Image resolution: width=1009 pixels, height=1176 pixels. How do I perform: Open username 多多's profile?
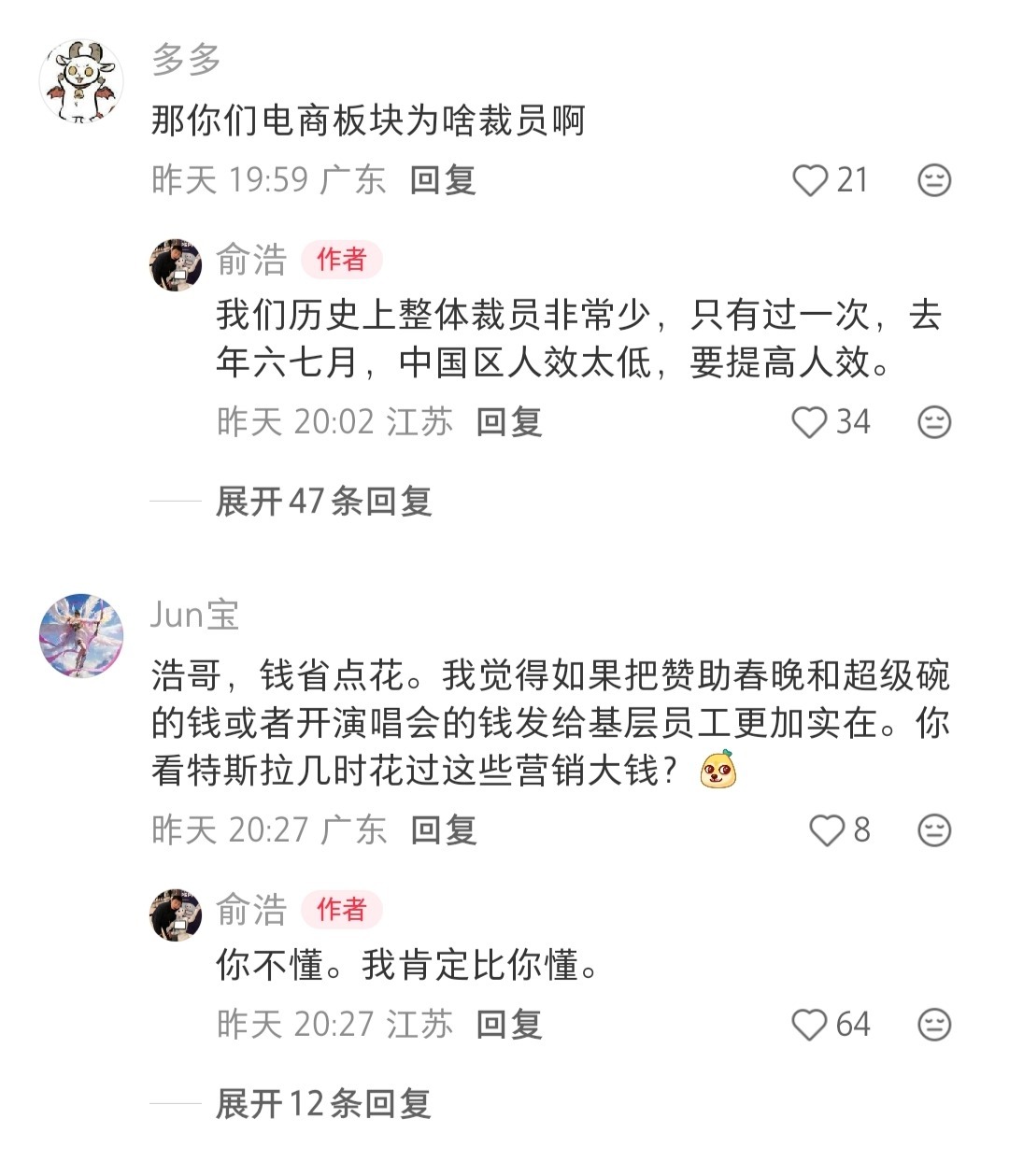(186, 61)
